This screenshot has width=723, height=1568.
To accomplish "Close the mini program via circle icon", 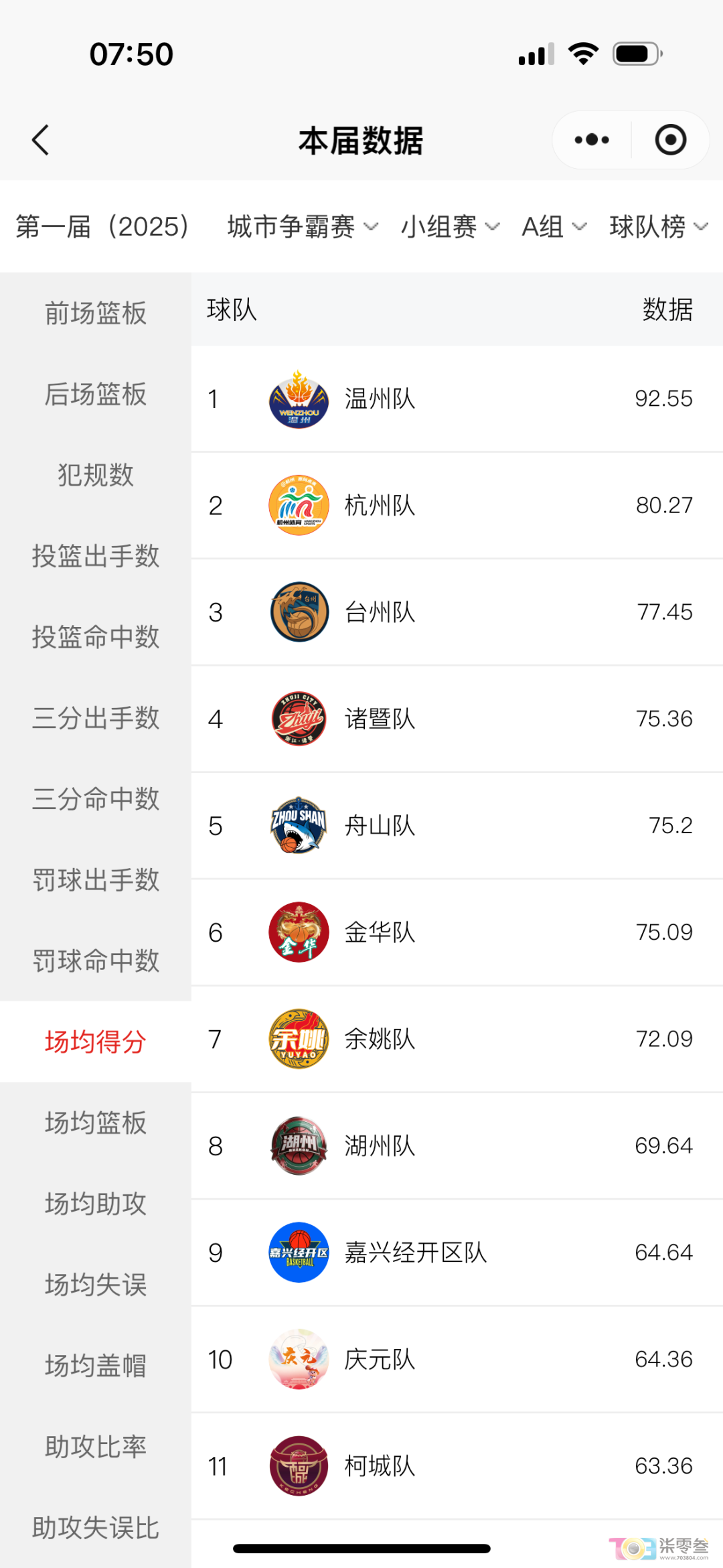I will coord(670,140).
